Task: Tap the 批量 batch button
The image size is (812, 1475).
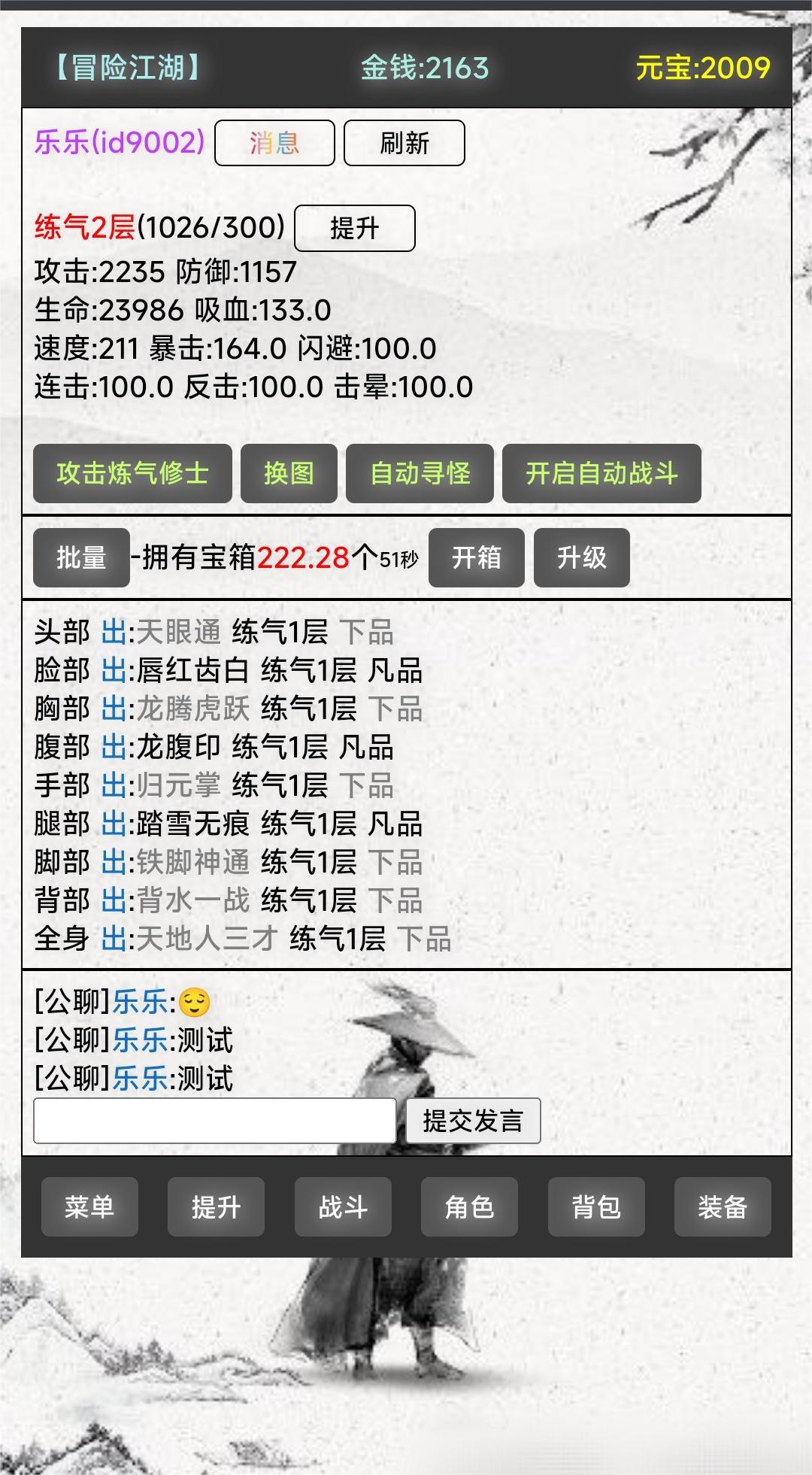Action: 81,557
